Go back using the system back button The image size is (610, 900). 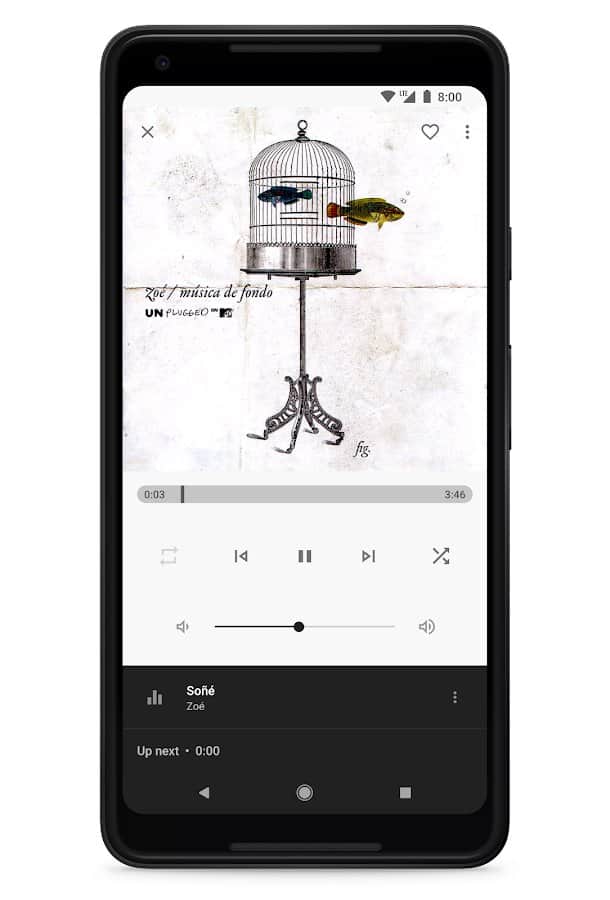(204, 792)
